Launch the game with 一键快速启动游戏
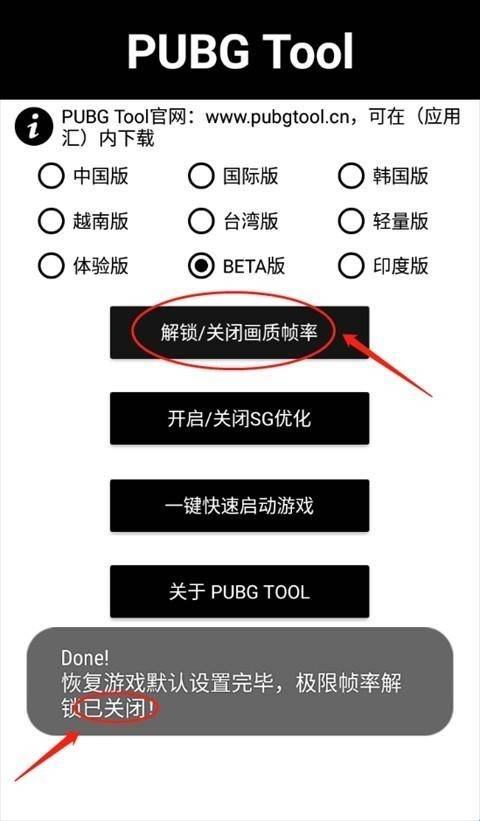The image size is (480, 821). coord(239,505)
